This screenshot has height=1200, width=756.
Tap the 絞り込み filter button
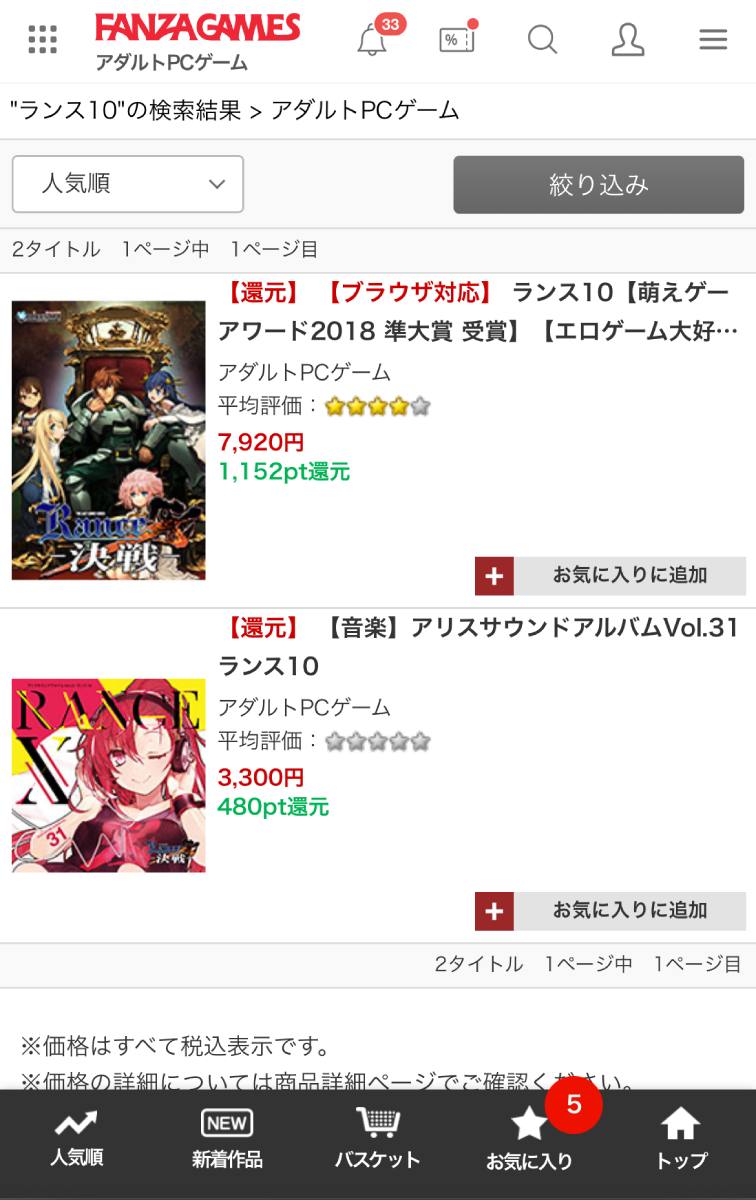tap(598, 184)
